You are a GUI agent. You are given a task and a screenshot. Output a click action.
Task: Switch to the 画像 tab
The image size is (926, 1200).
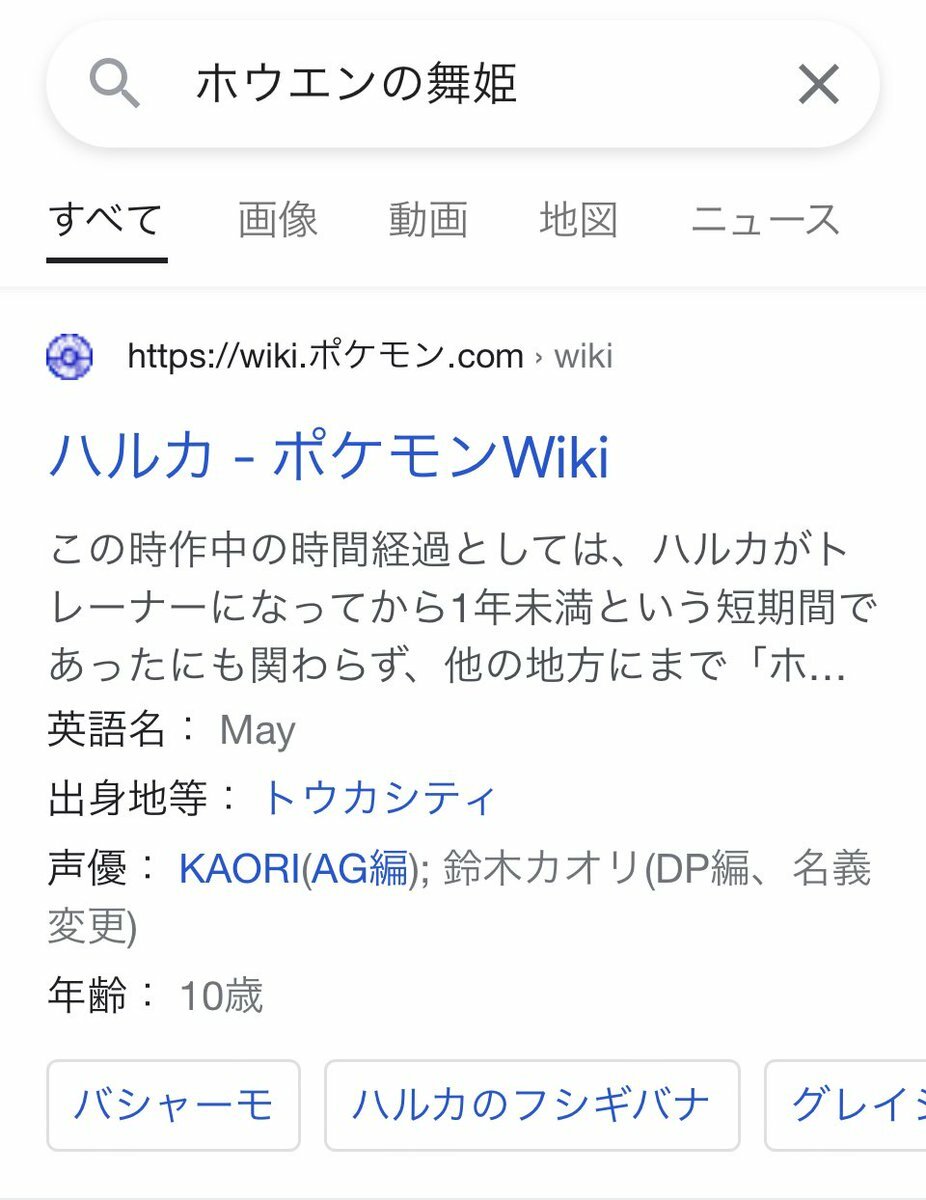tap(278, 220)
